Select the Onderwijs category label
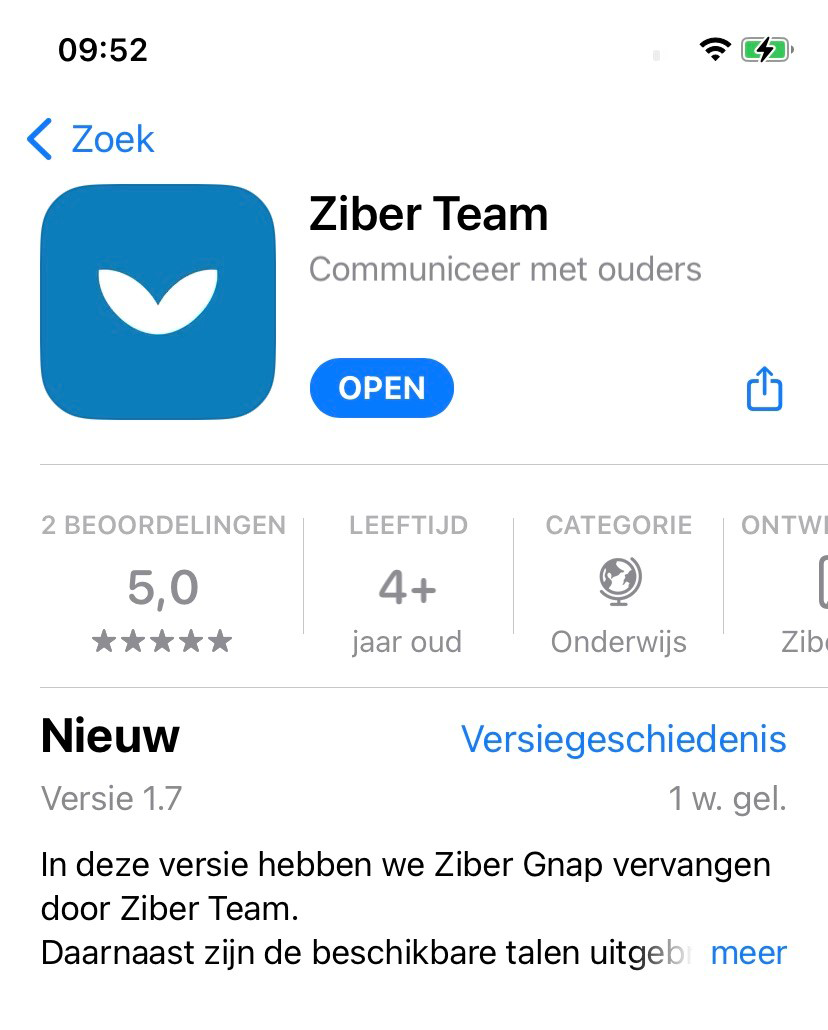 coord(618,641)
